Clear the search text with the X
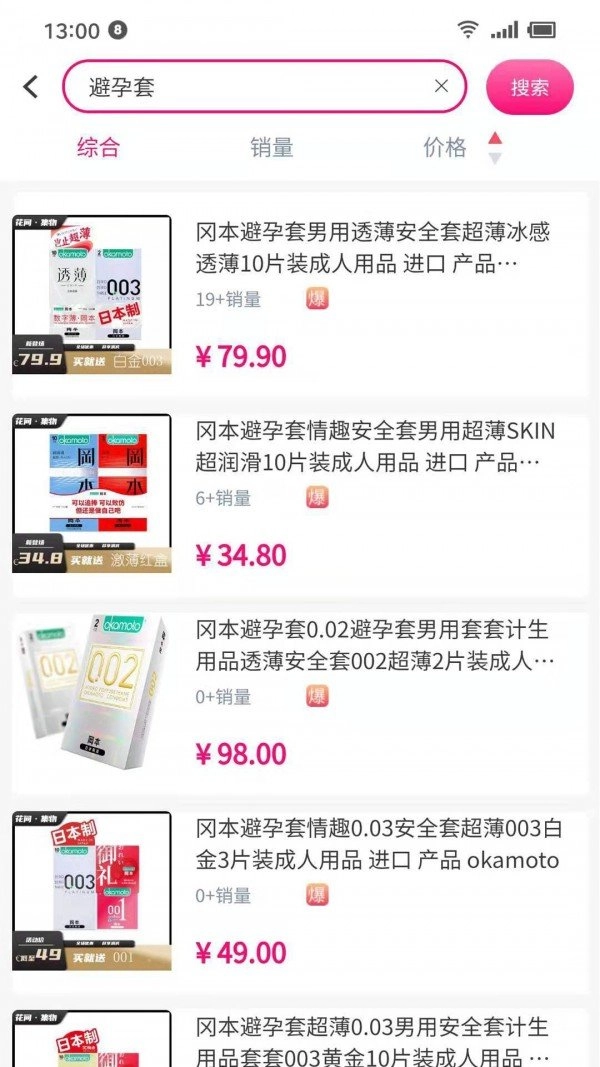Screen dimensions: 600x1067 click(x=441, y=86)
